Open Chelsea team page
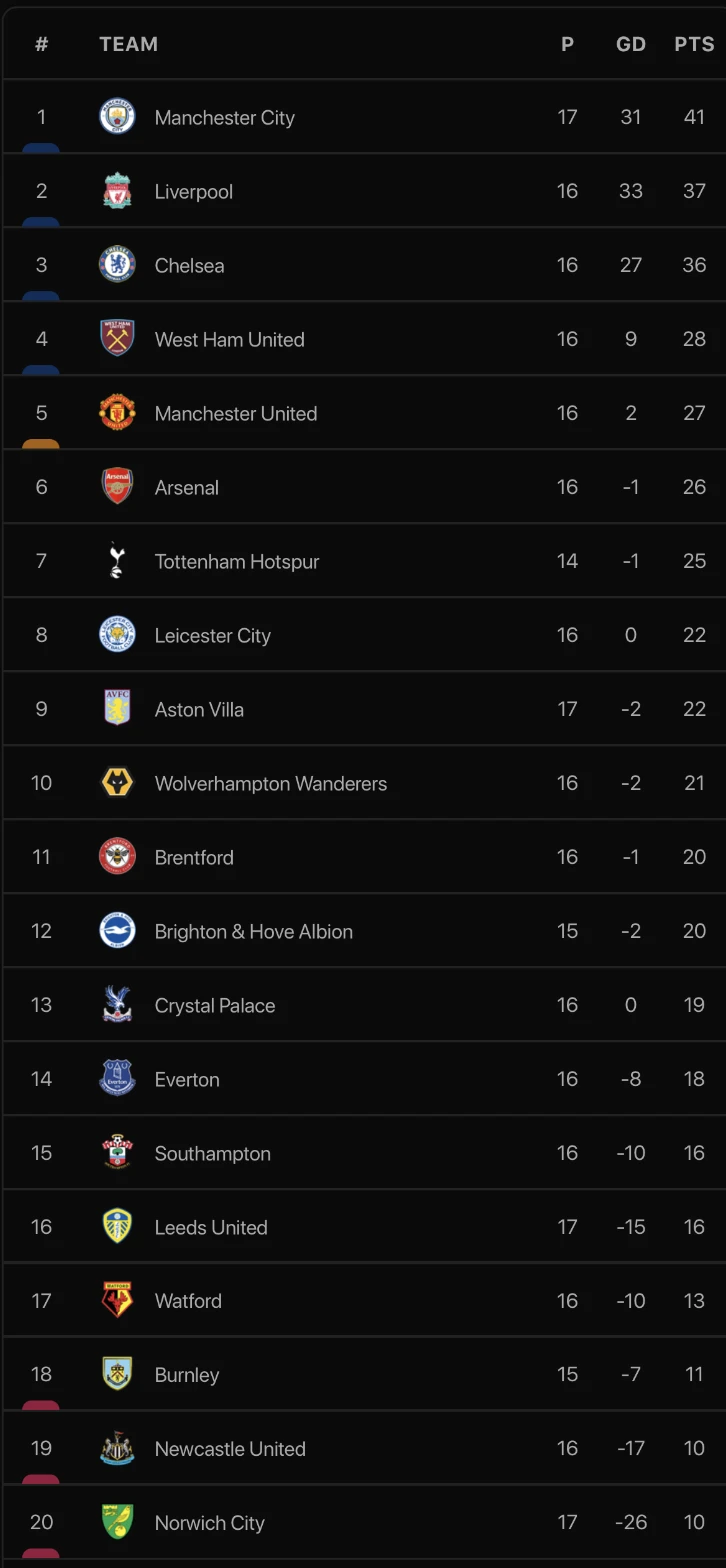The height and width of the screenshot is (1568, 726). click(189, 265)
